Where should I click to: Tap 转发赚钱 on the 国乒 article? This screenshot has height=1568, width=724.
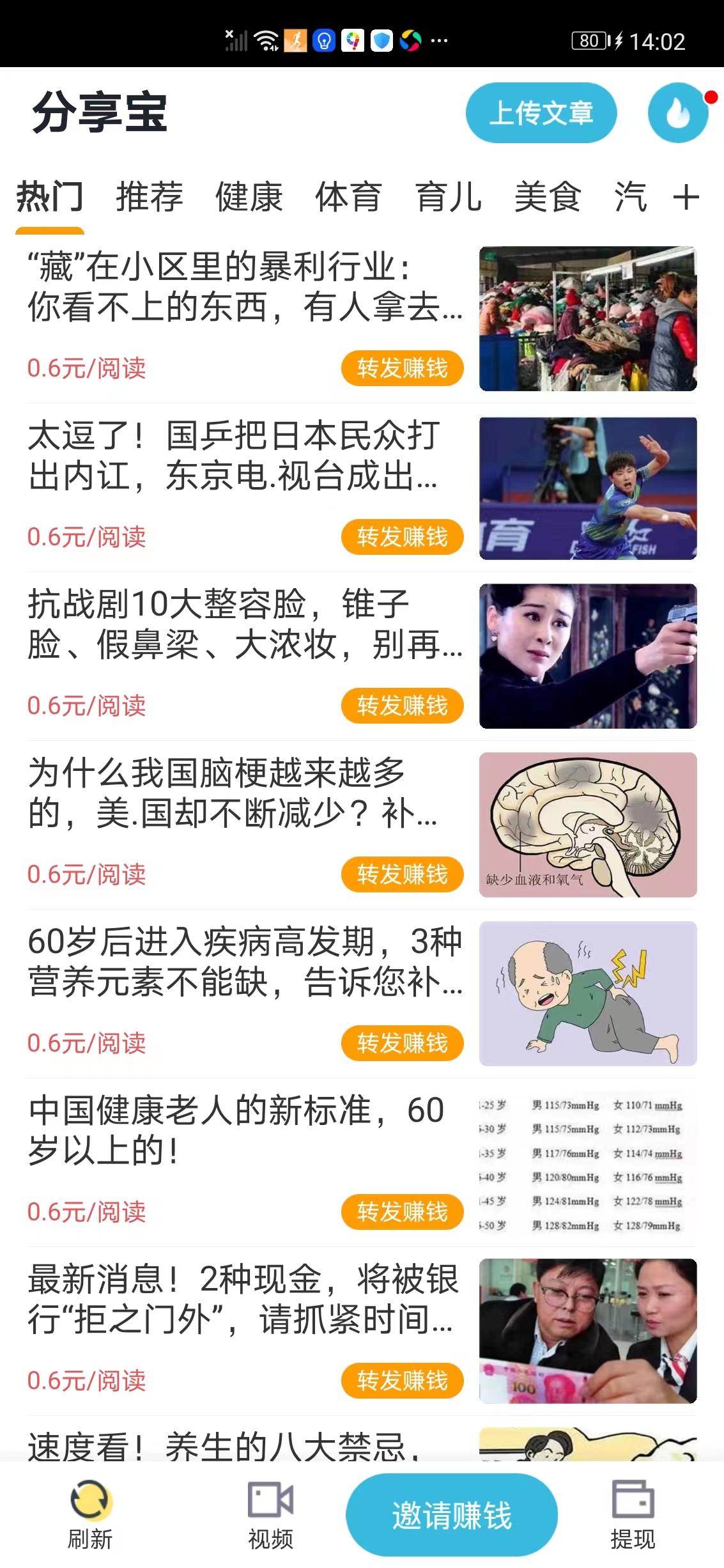click(403, 537)
